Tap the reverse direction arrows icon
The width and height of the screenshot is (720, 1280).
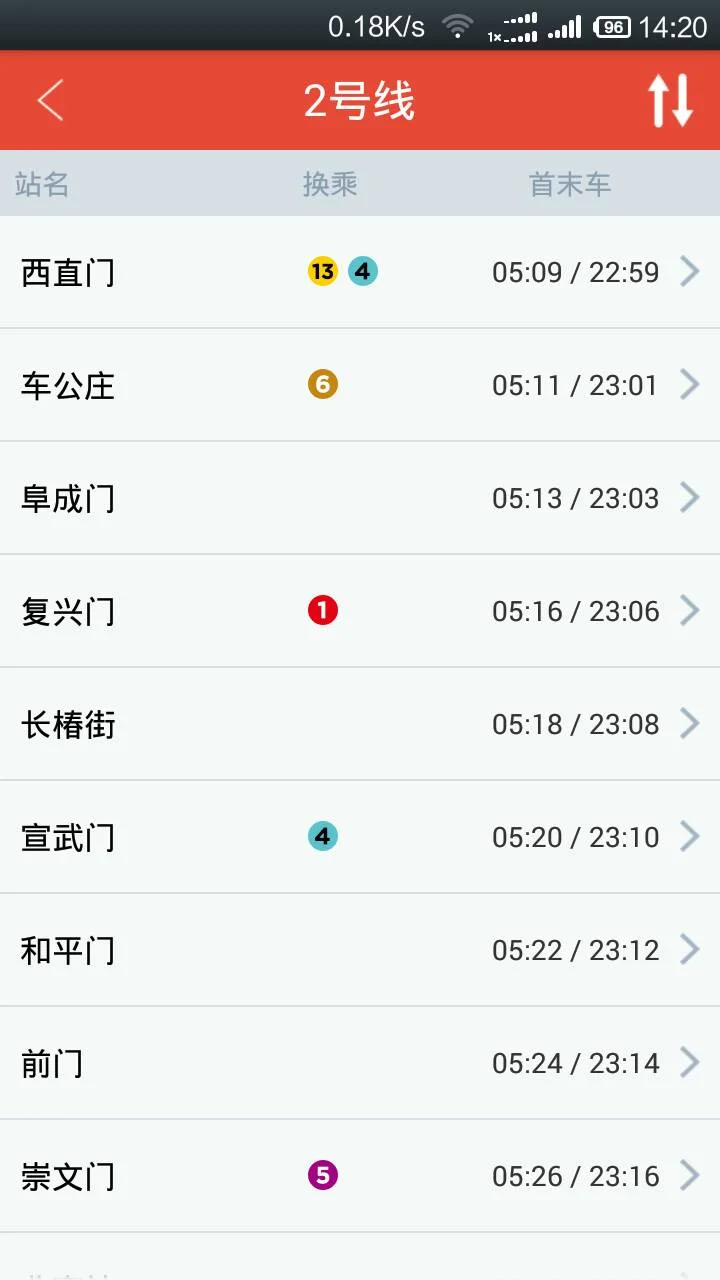[x=669, y=100]
